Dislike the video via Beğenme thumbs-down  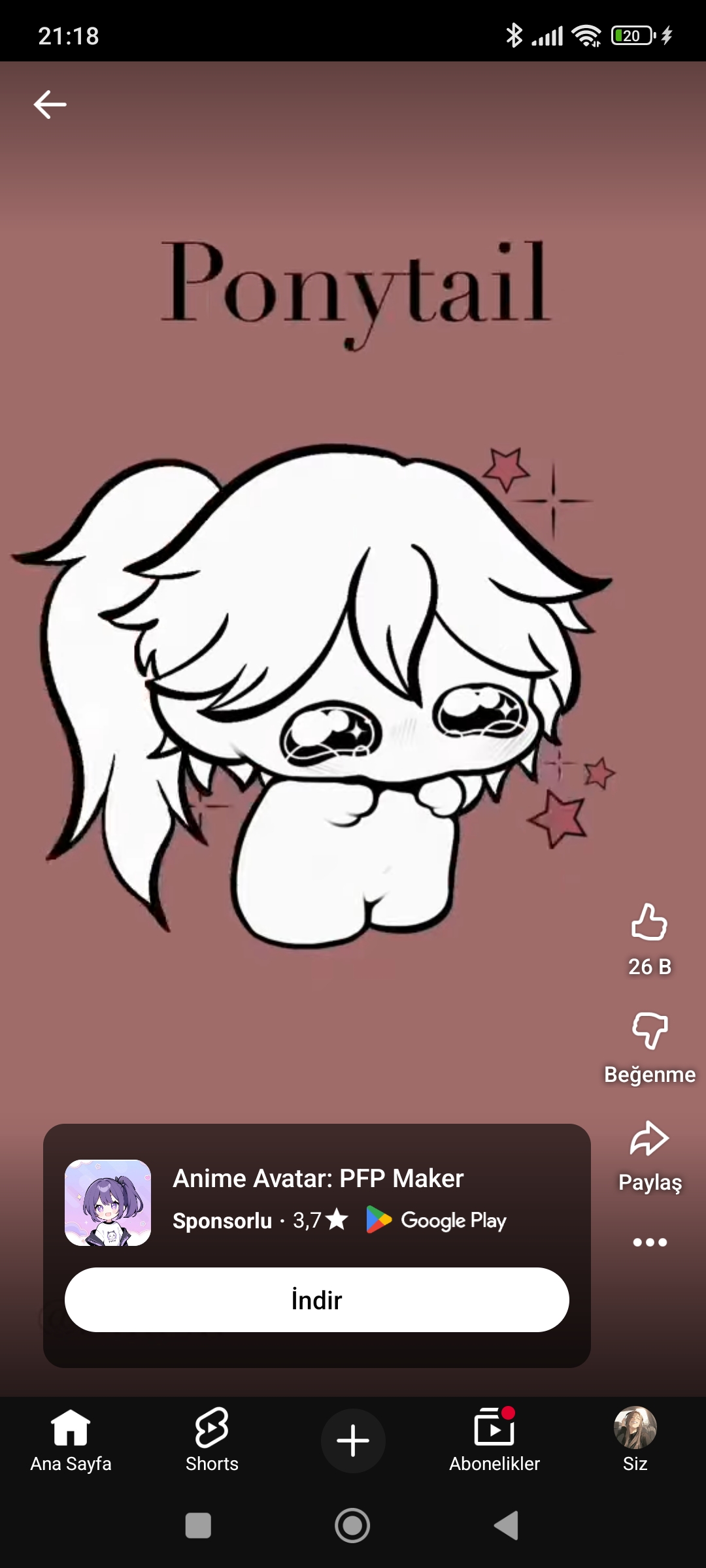650,1030
